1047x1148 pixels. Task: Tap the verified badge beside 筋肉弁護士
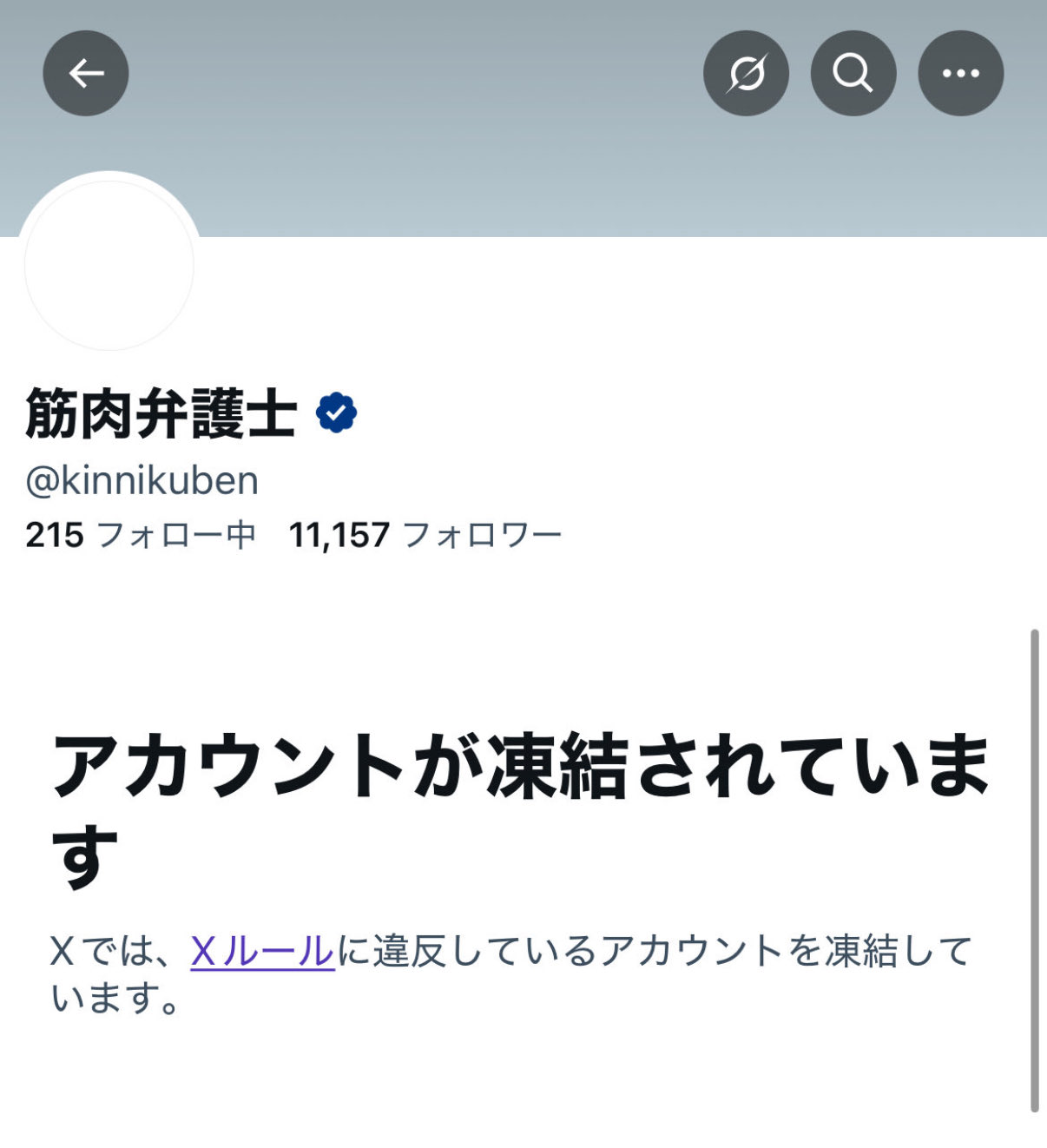tap(336, 413)
